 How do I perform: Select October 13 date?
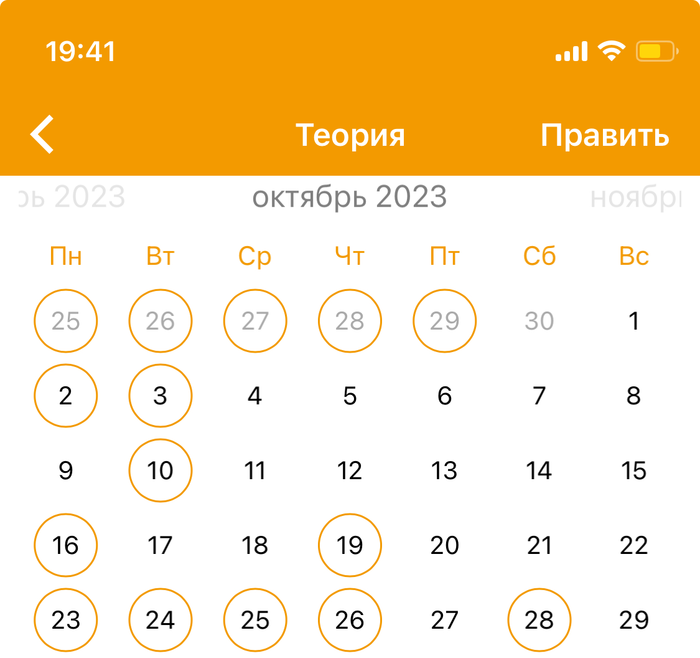(x=444, y=470)
